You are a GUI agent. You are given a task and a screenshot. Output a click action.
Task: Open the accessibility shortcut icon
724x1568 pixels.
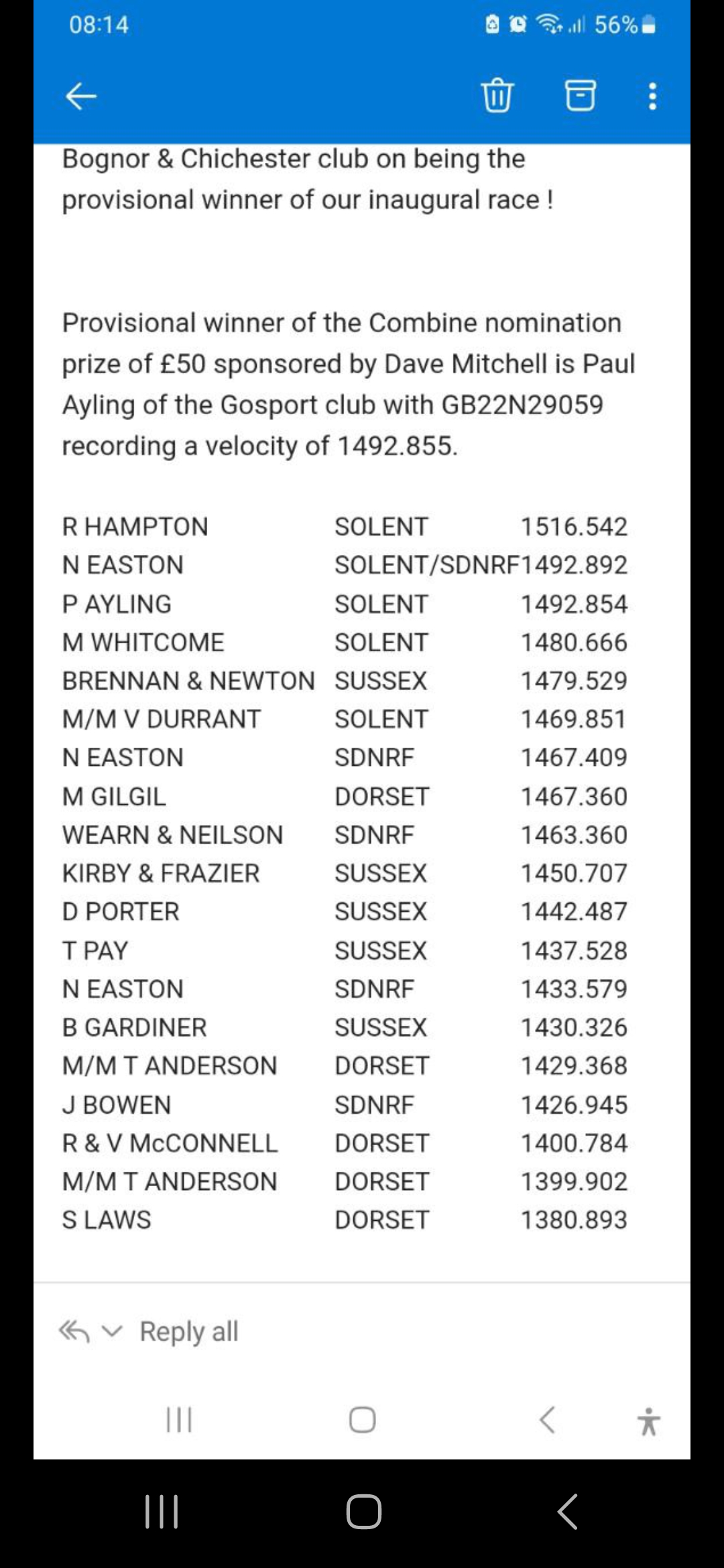click(x=648, y=1420)
